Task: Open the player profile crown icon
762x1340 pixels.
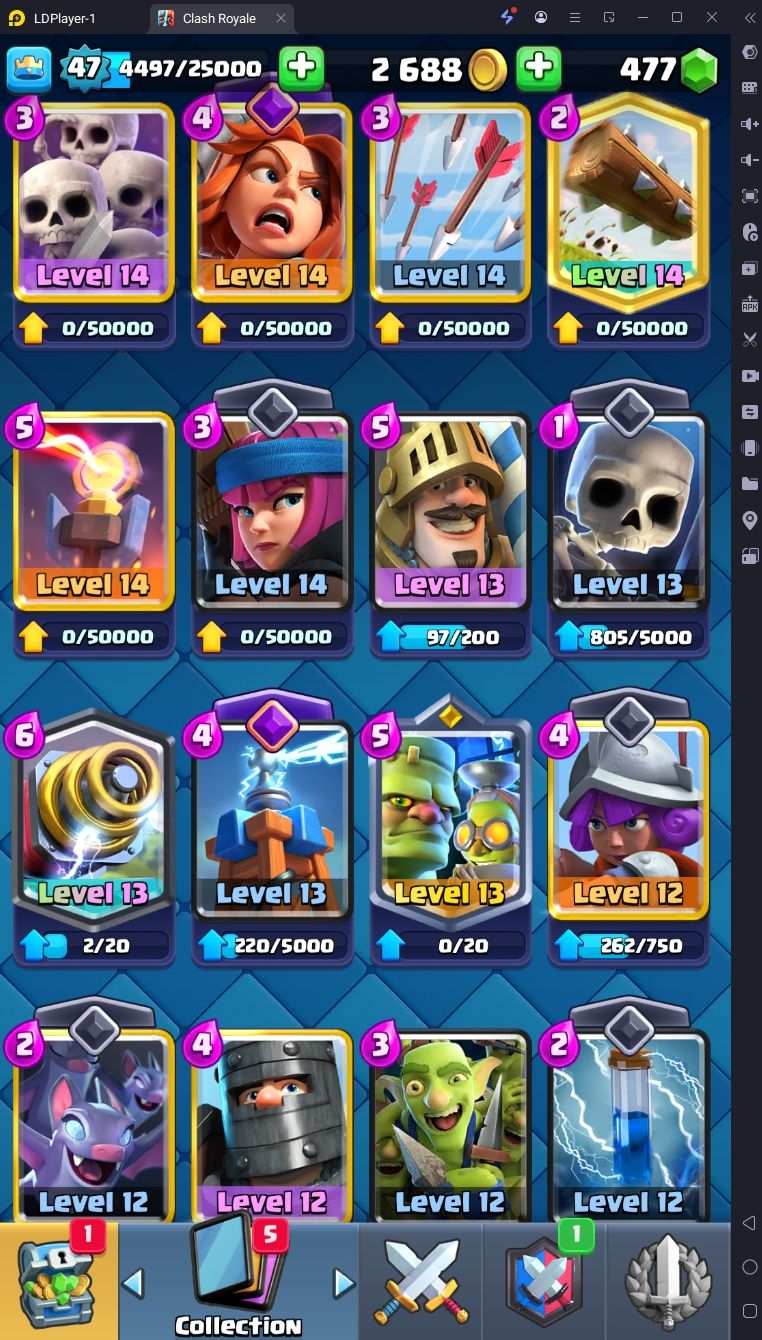Action: pyautogui.click(x=29, y=68)
